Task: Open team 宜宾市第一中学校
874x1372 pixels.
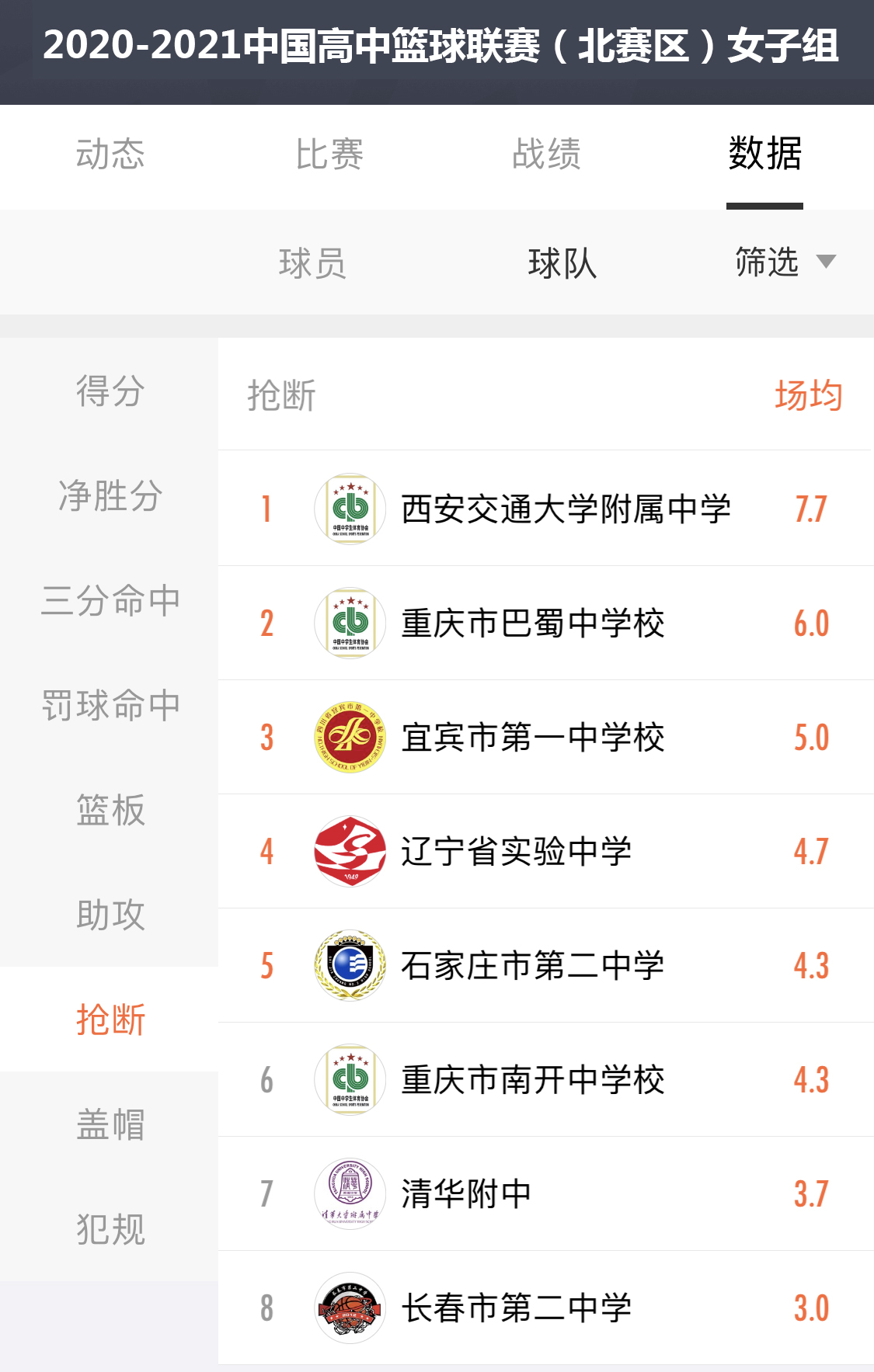Action: 532,738
